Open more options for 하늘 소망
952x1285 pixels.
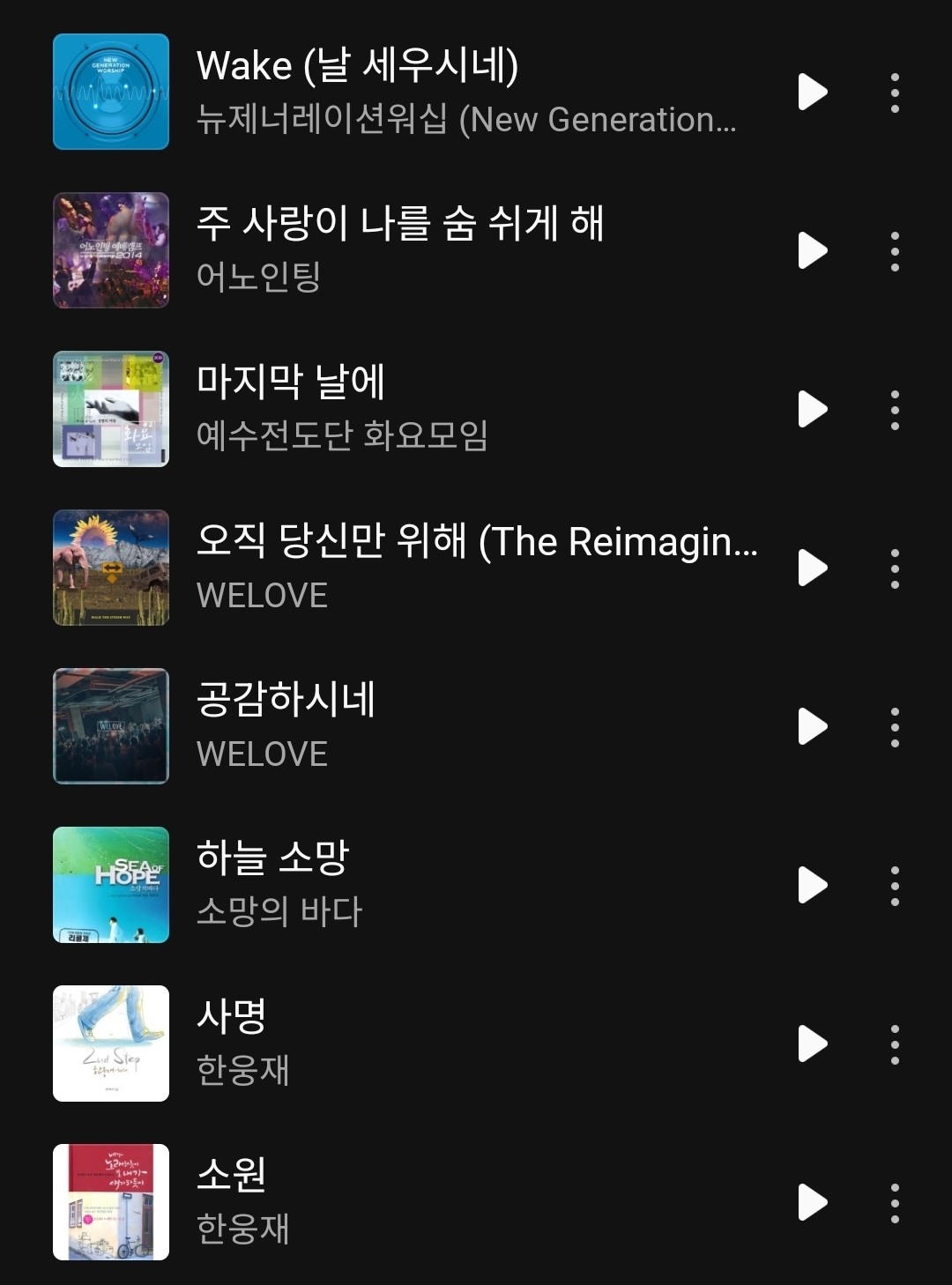click(895, 886)
